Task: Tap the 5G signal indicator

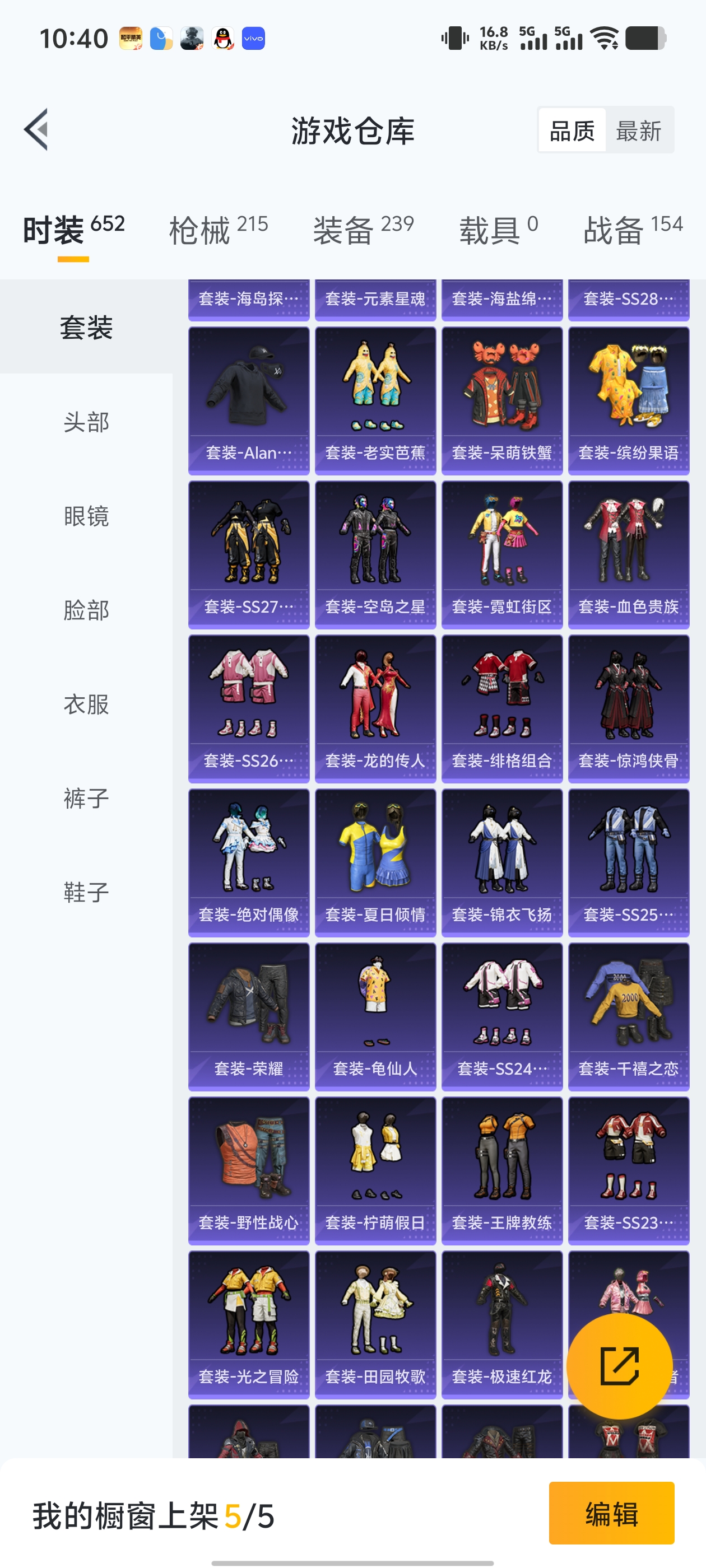Action: (x=533, y=38)
